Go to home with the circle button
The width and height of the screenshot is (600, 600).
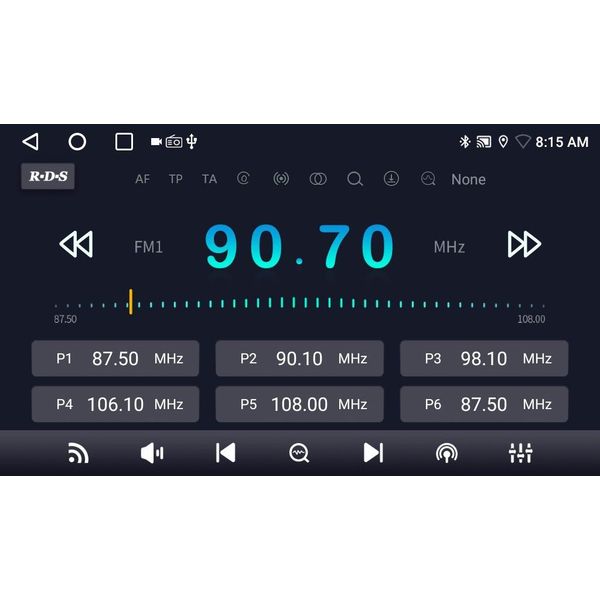(x=77, y=142)
